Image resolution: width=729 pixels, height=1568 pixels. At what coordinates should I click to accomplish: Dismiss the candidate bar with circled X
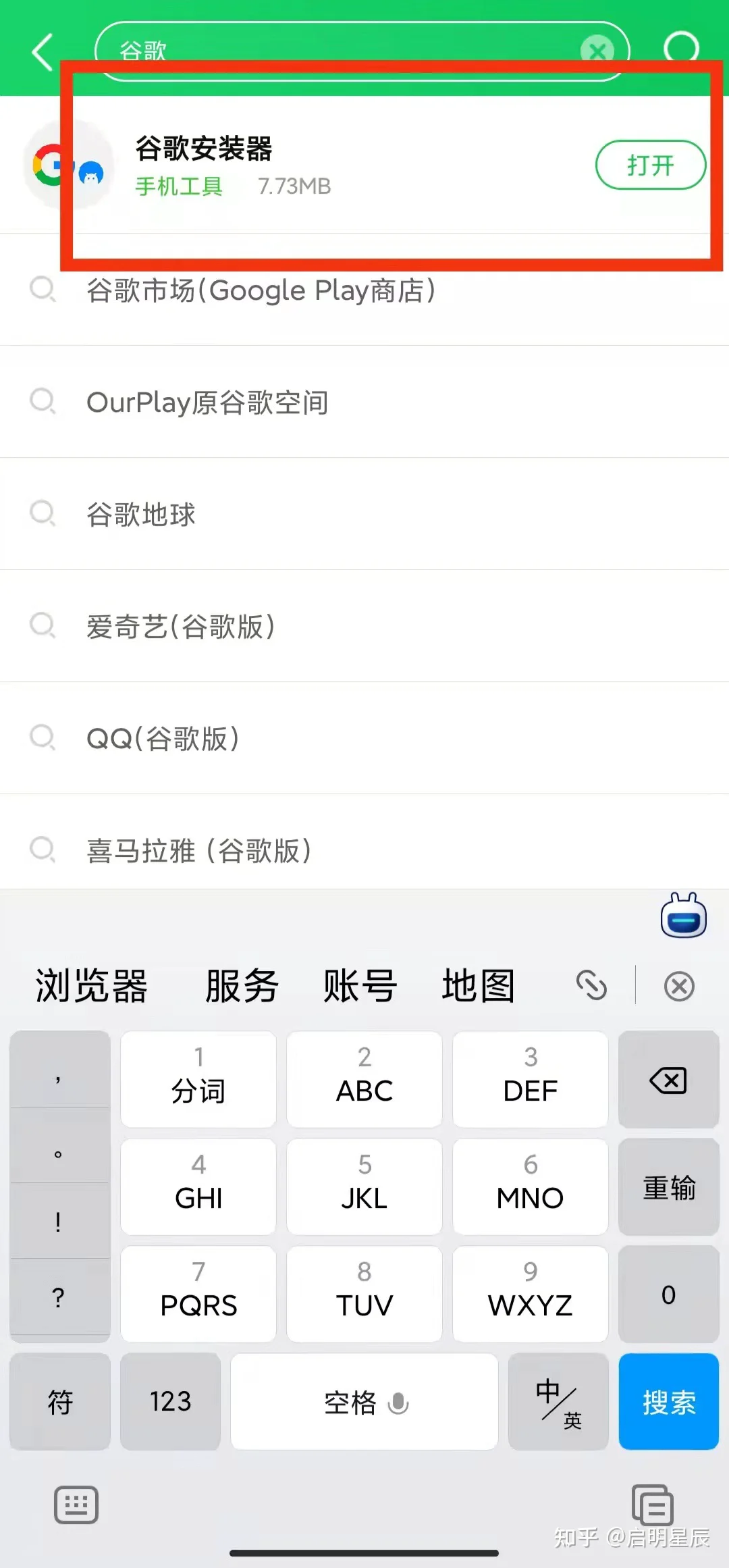679,987
